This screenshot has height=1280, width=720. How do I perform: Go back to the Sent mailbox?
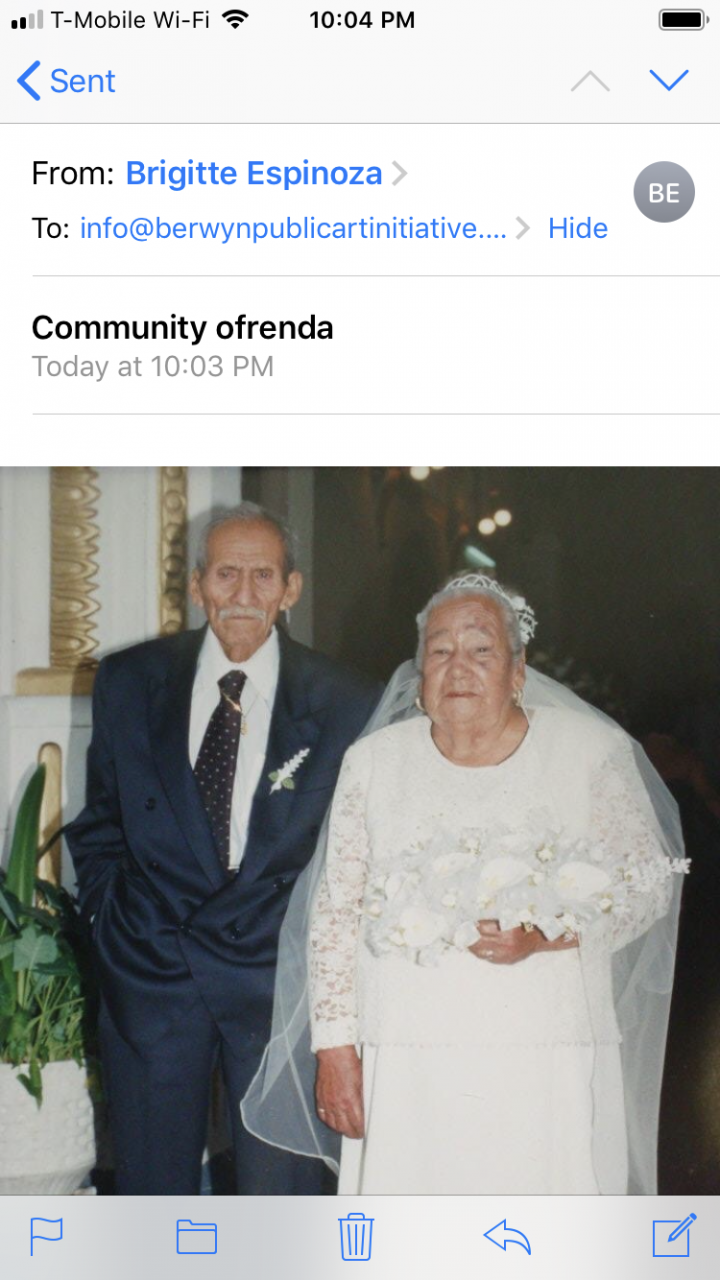coord(66,81)
